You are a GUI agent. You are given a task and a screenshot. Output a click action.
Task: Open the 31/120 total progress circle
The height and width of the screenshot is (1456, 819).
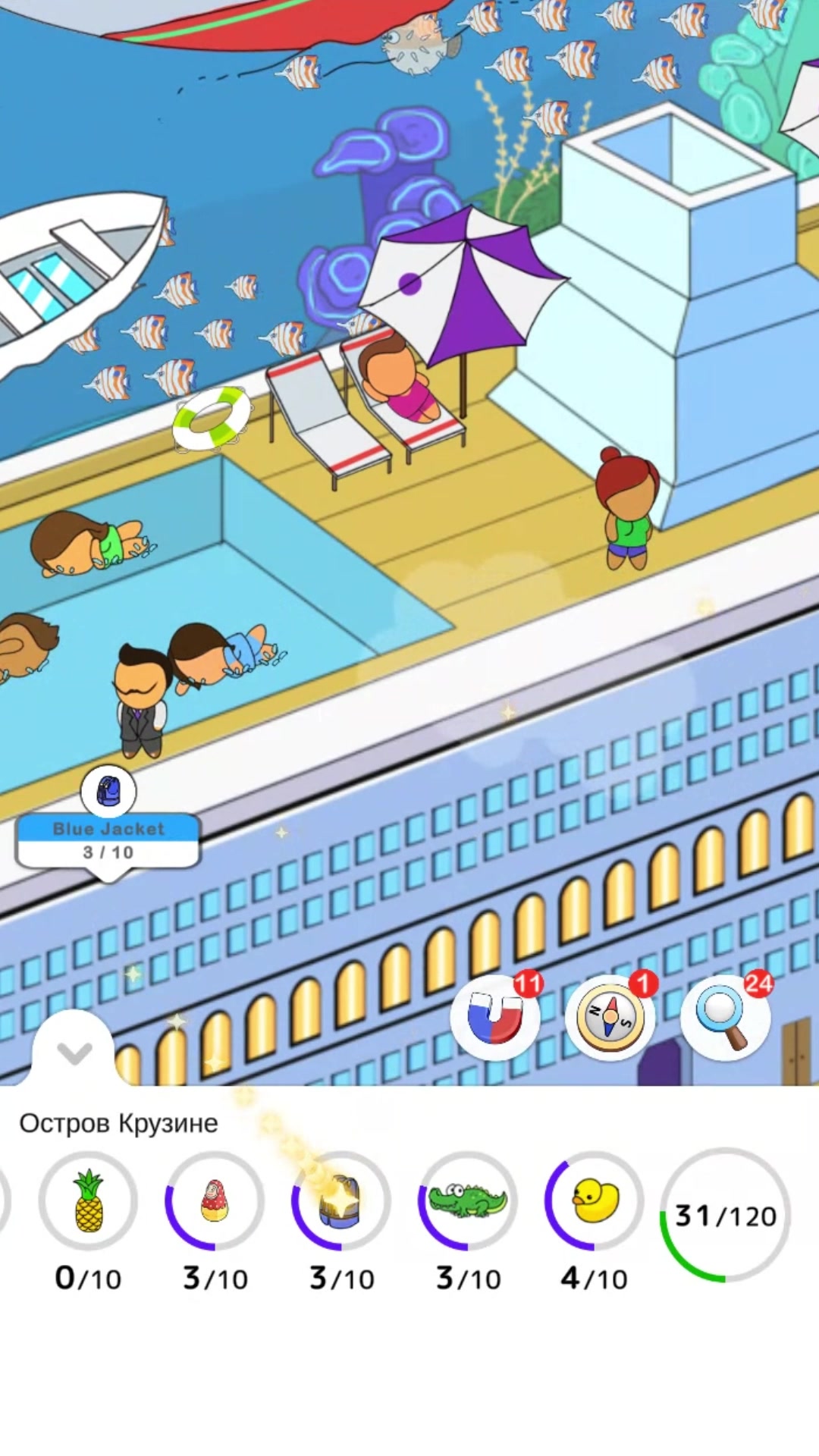click(x=726, y=1216)
